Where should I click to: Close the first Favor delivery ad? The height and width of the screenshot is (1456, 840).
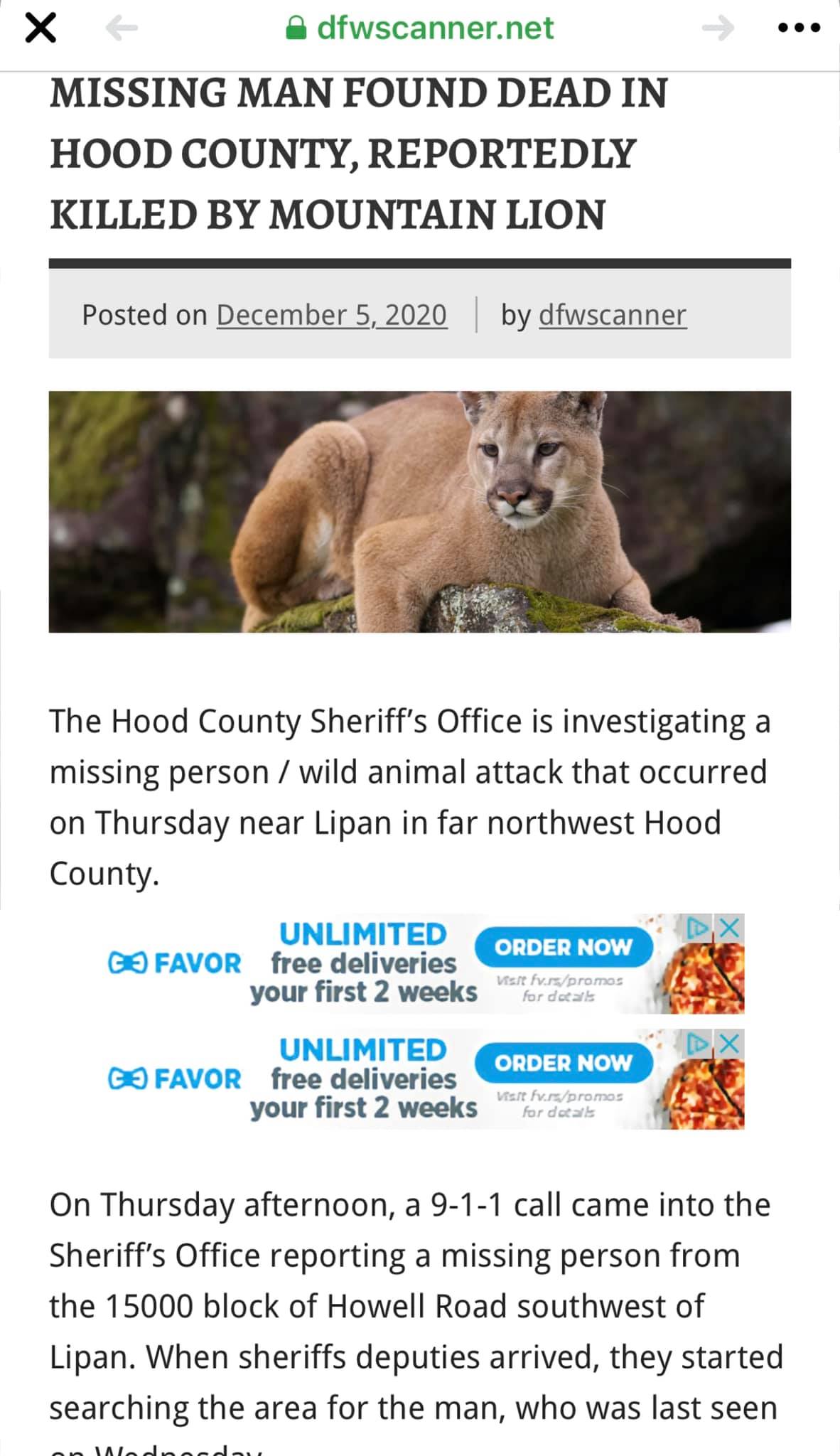tap(730, 928)
